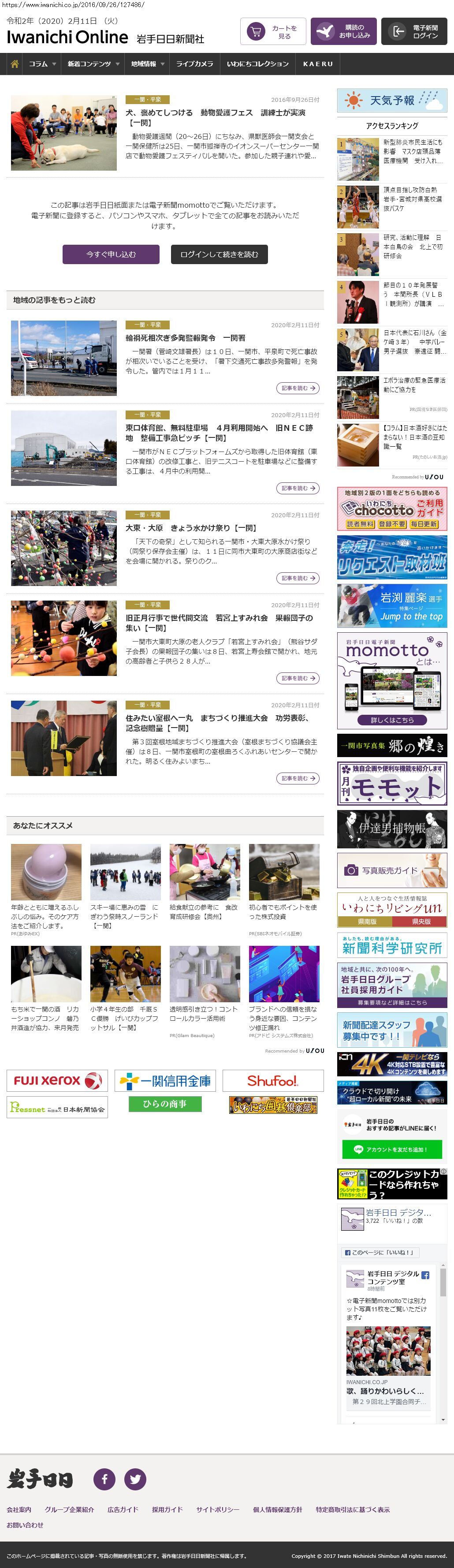Open the home icon in the navigation bar
The height and width of the screenshot is (1568, 454).
15,64
